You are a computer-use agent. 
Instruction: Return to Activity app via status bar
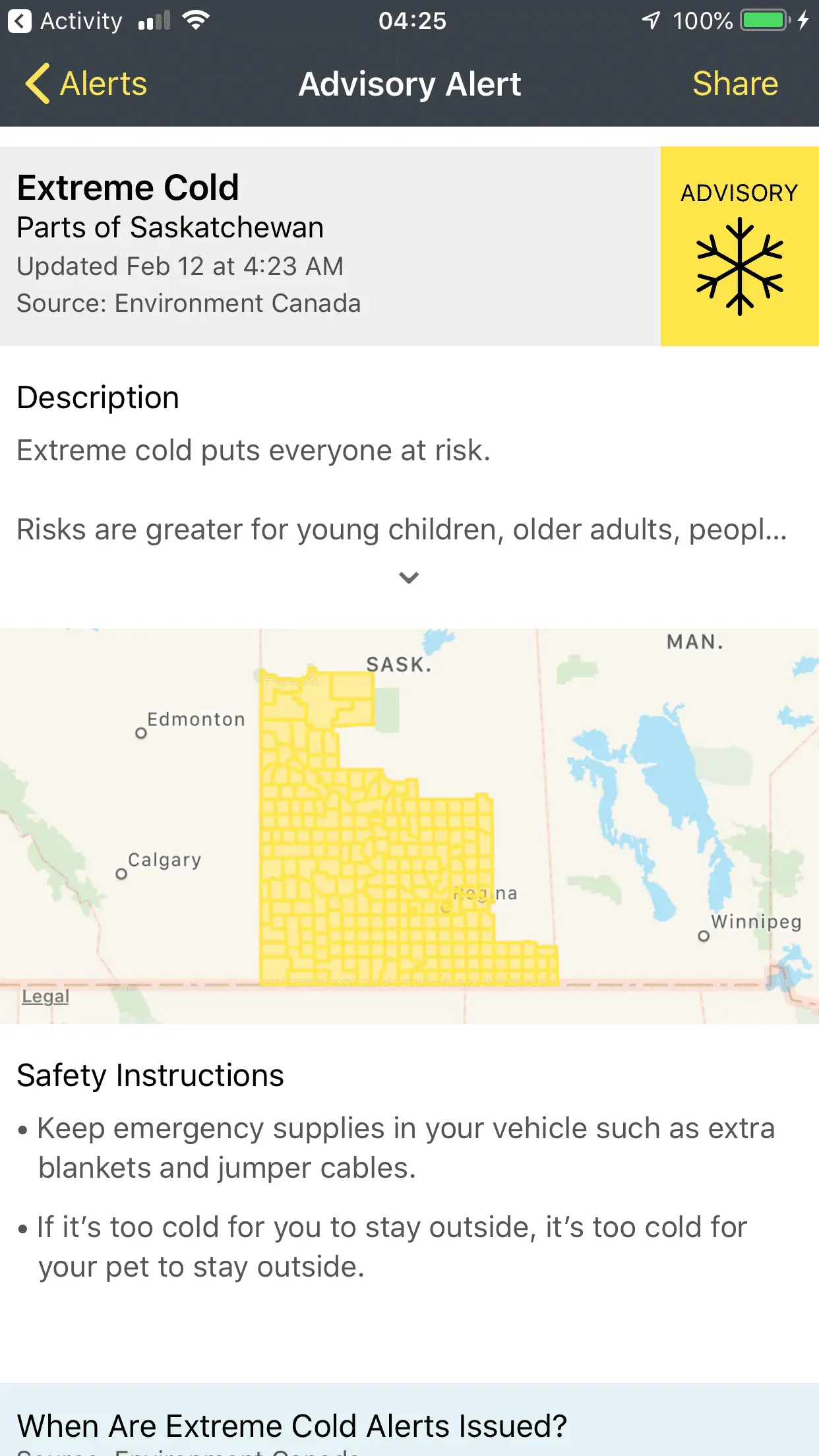pos(66,21)
